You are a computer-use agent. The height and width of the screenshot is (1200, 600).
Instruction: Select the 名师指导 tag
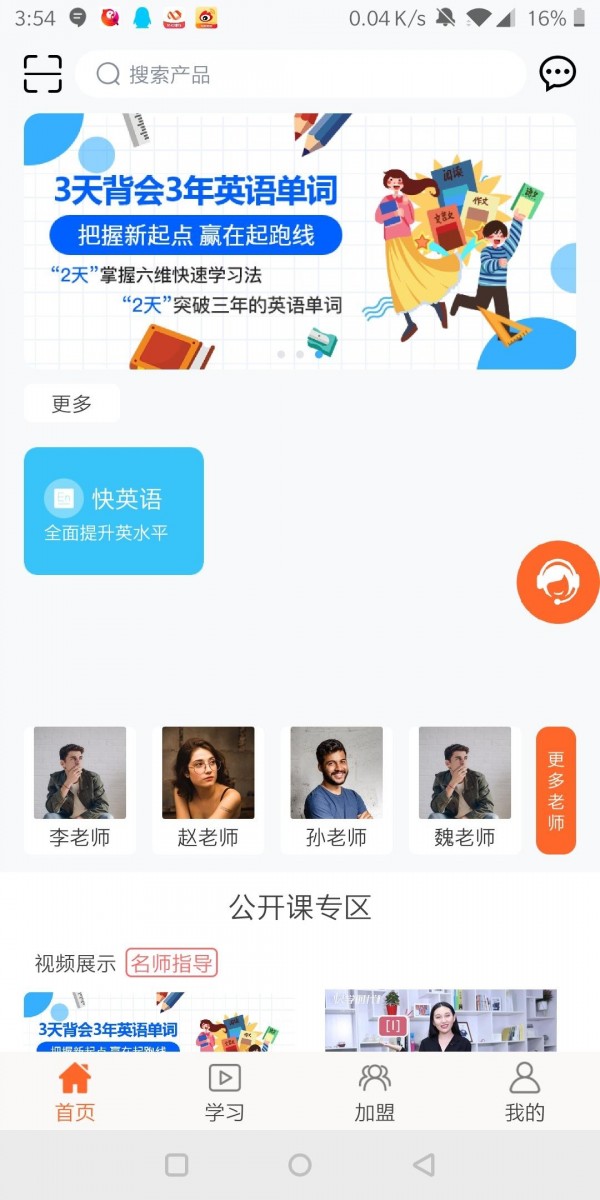click(171, 963)
